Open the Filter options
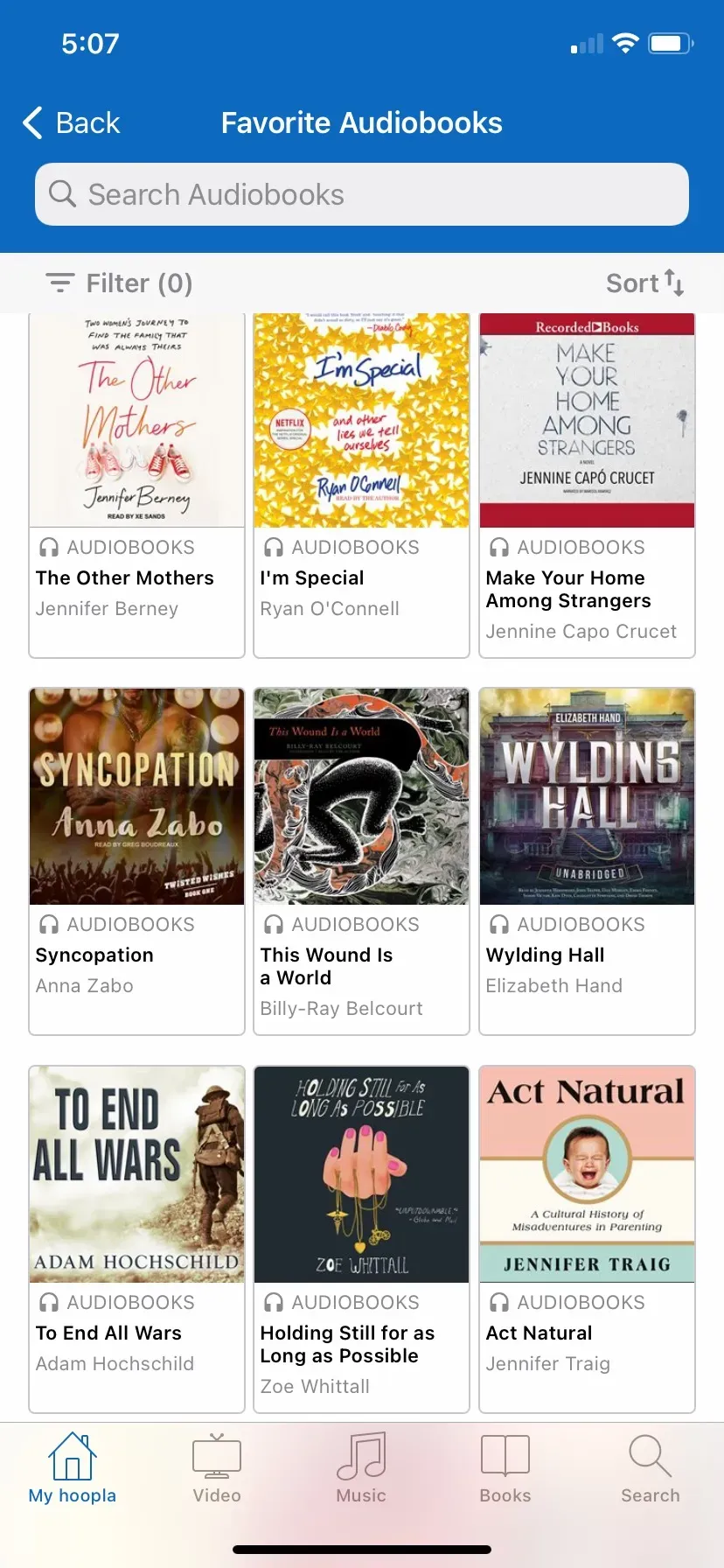 coord(119,283)
